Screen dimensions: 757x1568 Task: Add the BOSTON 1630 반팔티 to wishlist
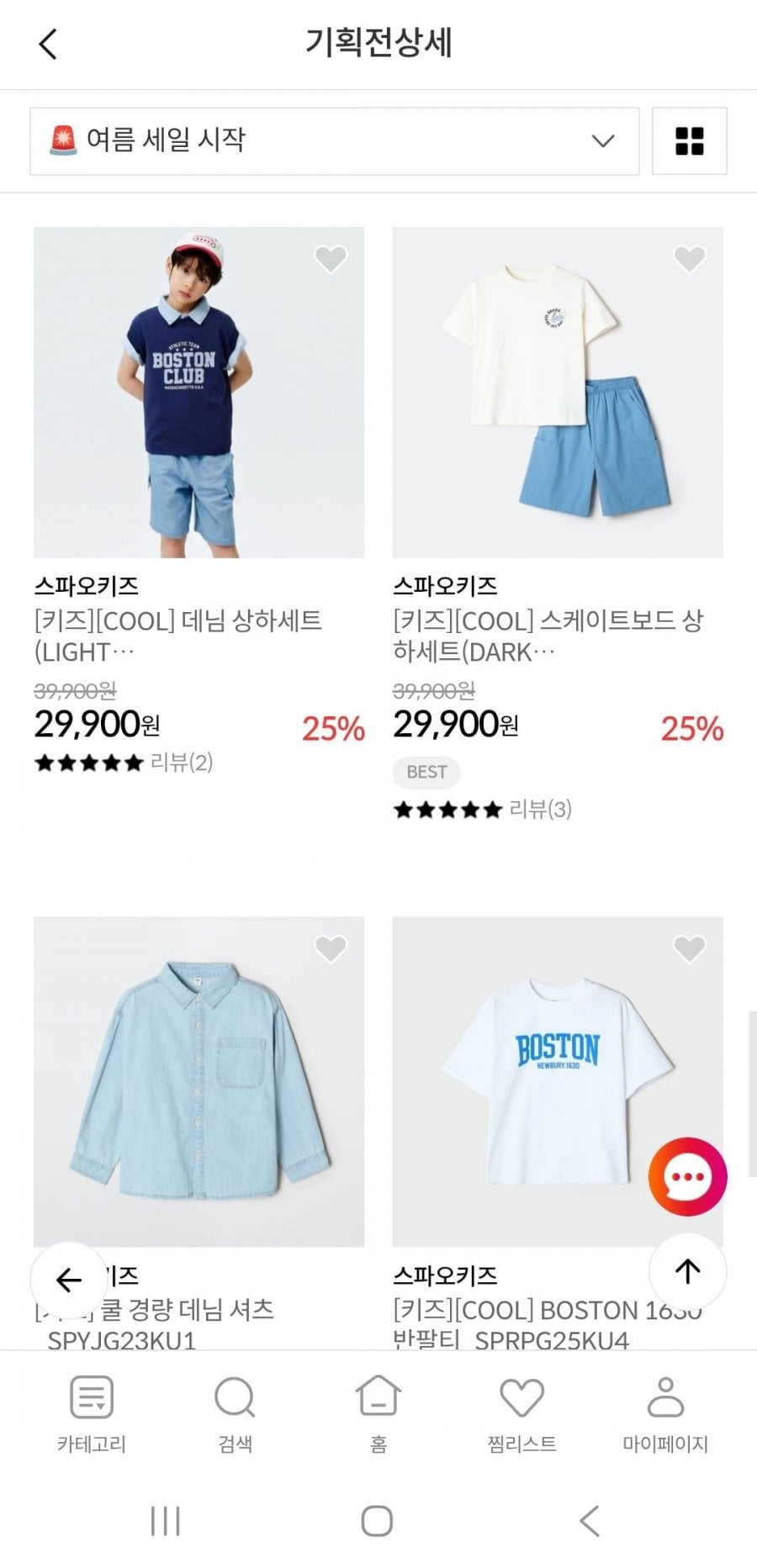[690, 948]
